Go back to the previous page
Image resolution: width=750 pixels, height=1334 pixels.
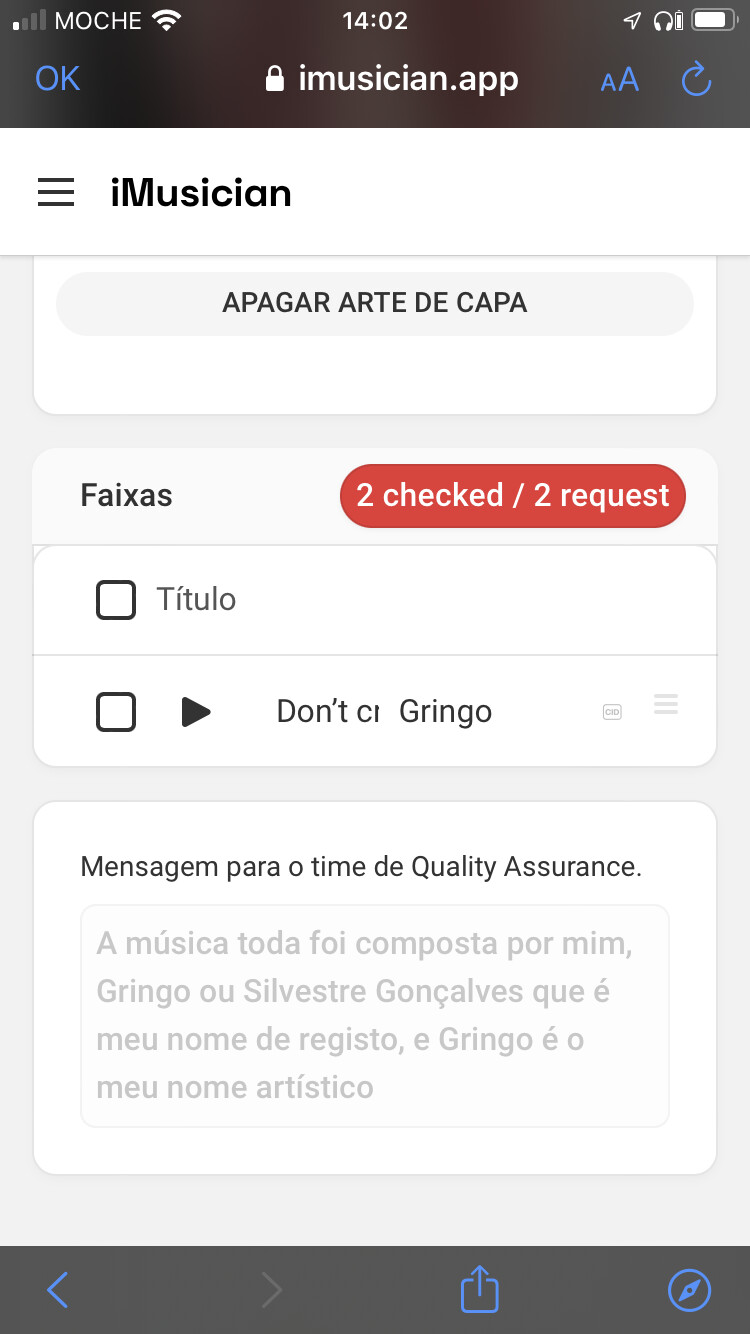57,1290
